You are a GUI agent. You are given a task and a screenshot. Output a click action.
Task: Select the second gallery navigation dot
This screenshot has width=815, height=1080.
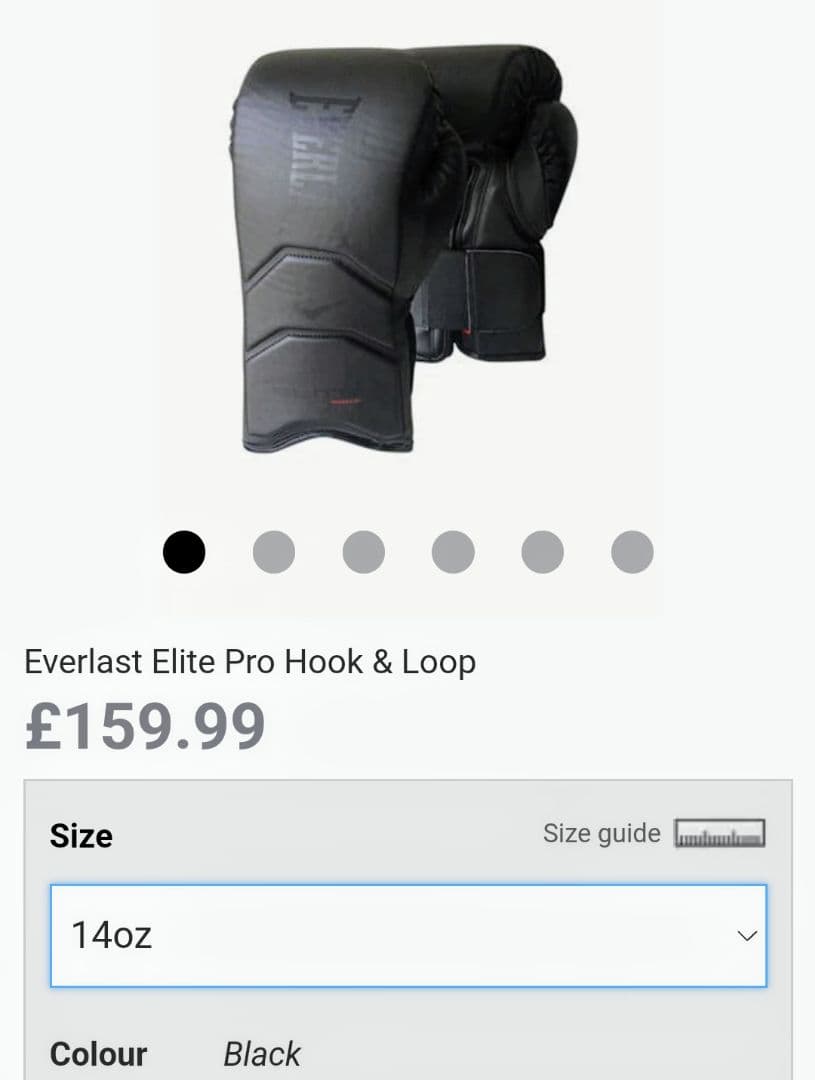(274, 551)
